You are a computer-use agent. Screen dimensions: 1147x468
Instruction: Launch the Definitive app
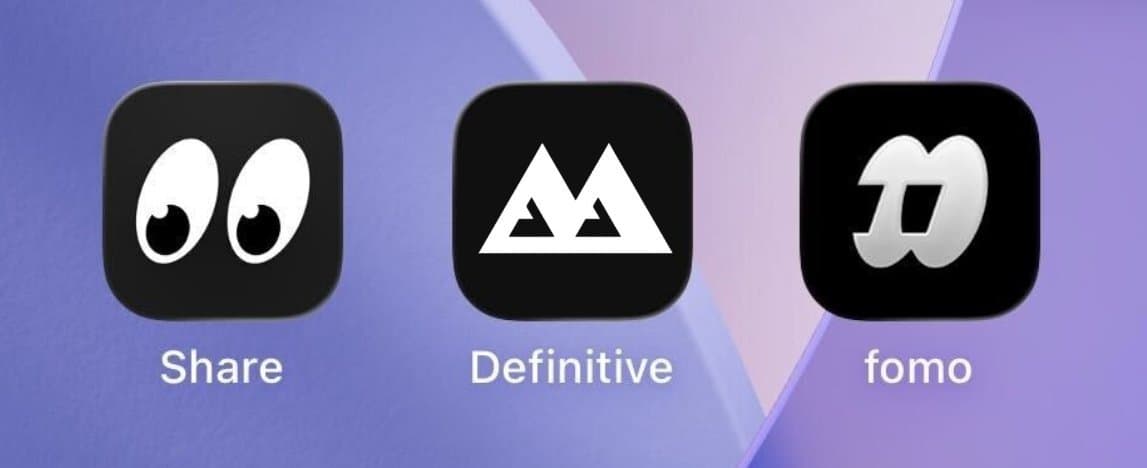572,201
